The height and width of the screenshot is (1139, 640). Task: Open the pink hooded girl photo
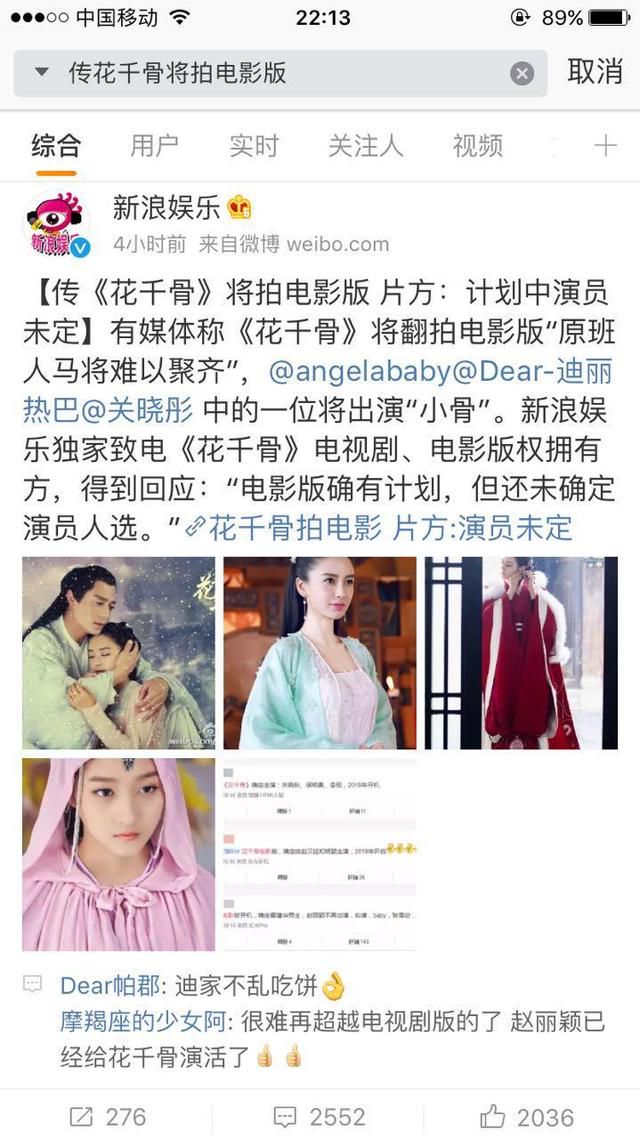coord(118,854)
